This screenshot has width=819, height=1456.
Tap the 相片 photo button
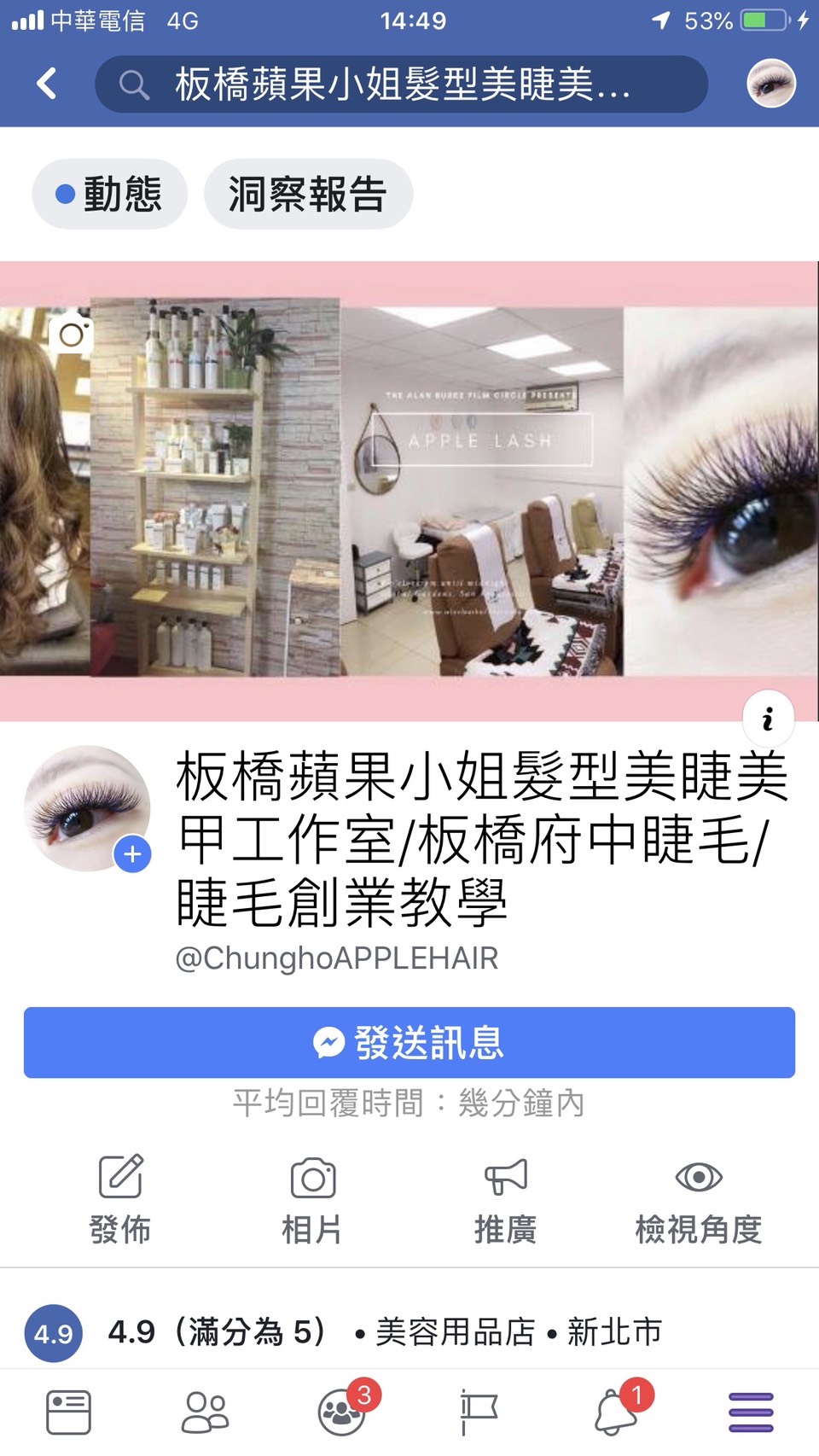(x=312, y=1198)
